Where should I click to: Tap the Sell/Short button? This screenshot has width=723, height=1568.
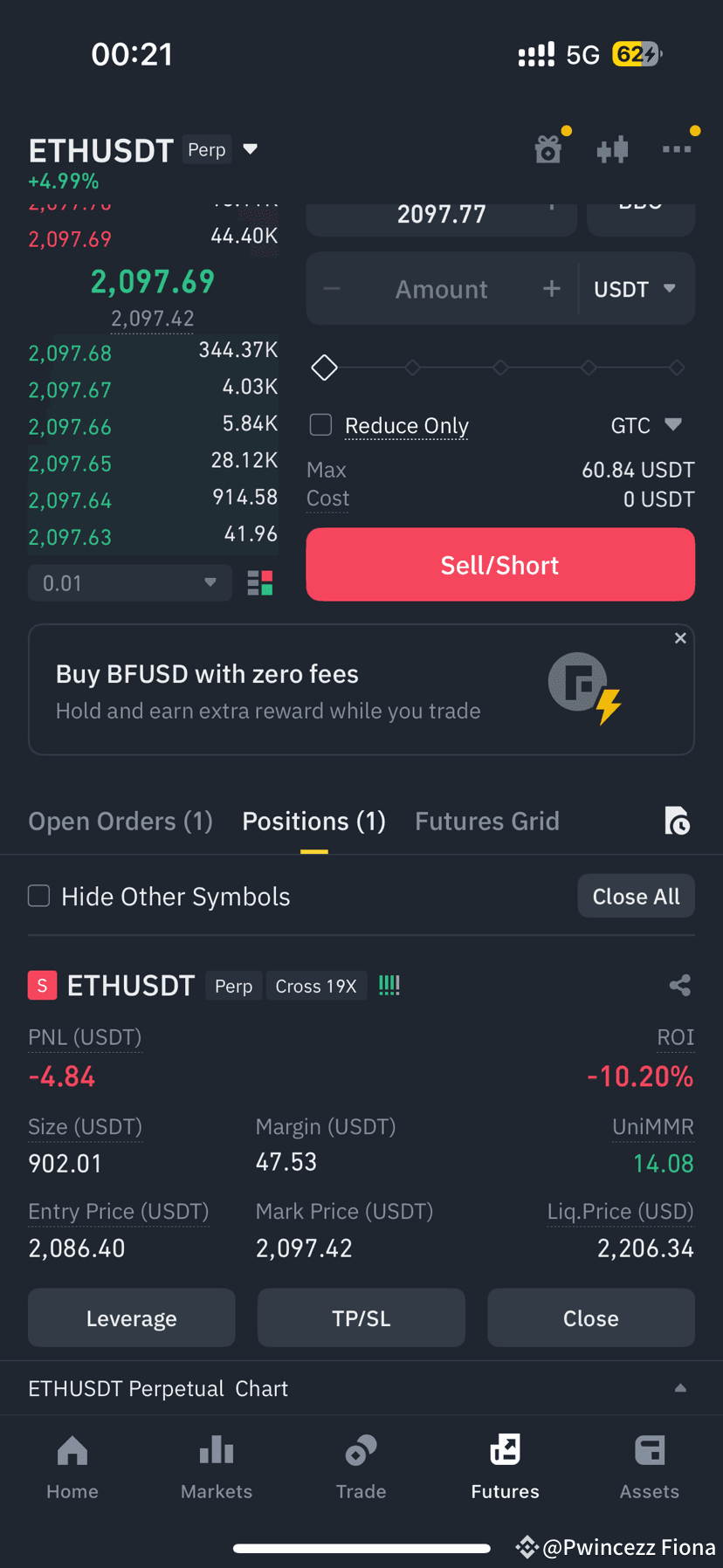(x=500, y=565)
